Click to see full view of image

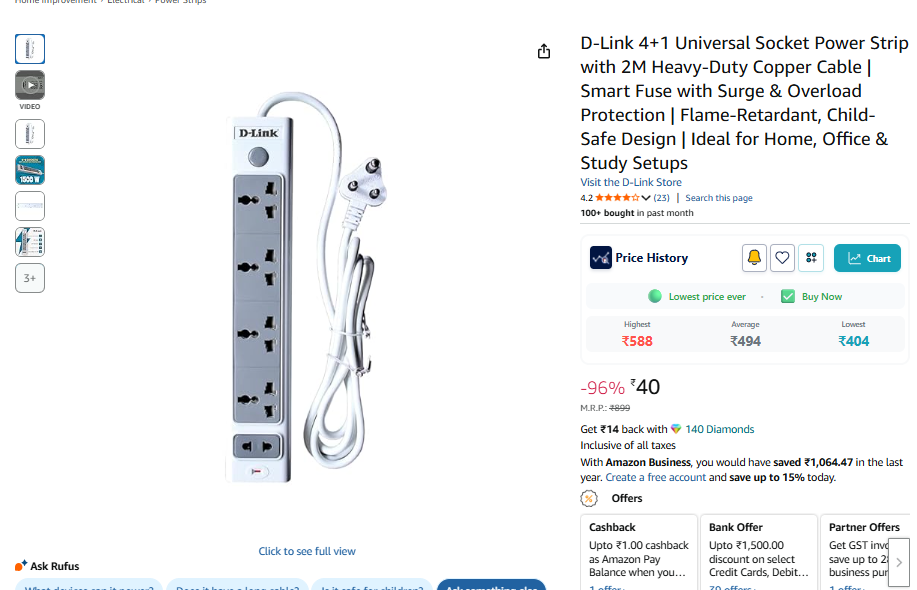307,551
